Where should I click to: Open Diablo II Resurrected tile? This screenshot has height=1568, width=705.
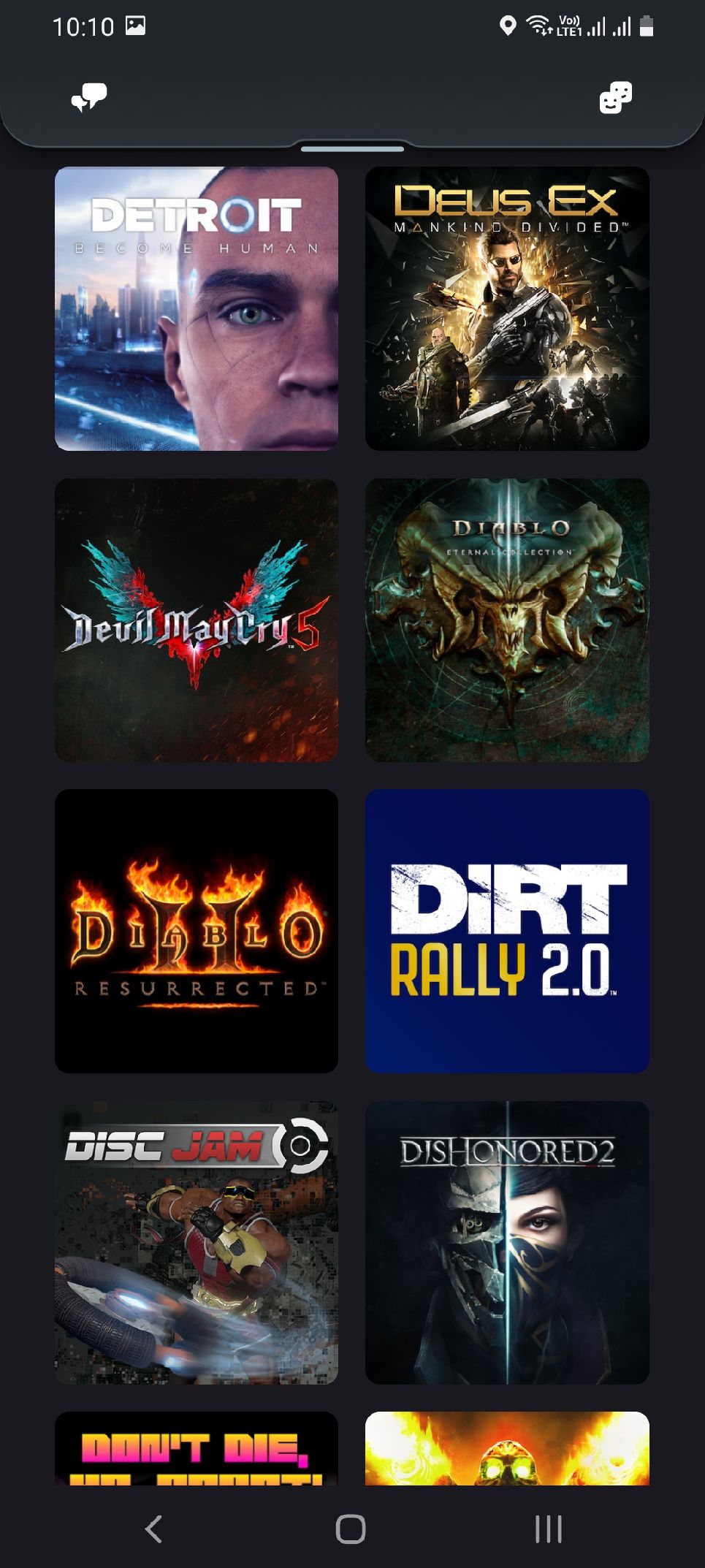197,931
